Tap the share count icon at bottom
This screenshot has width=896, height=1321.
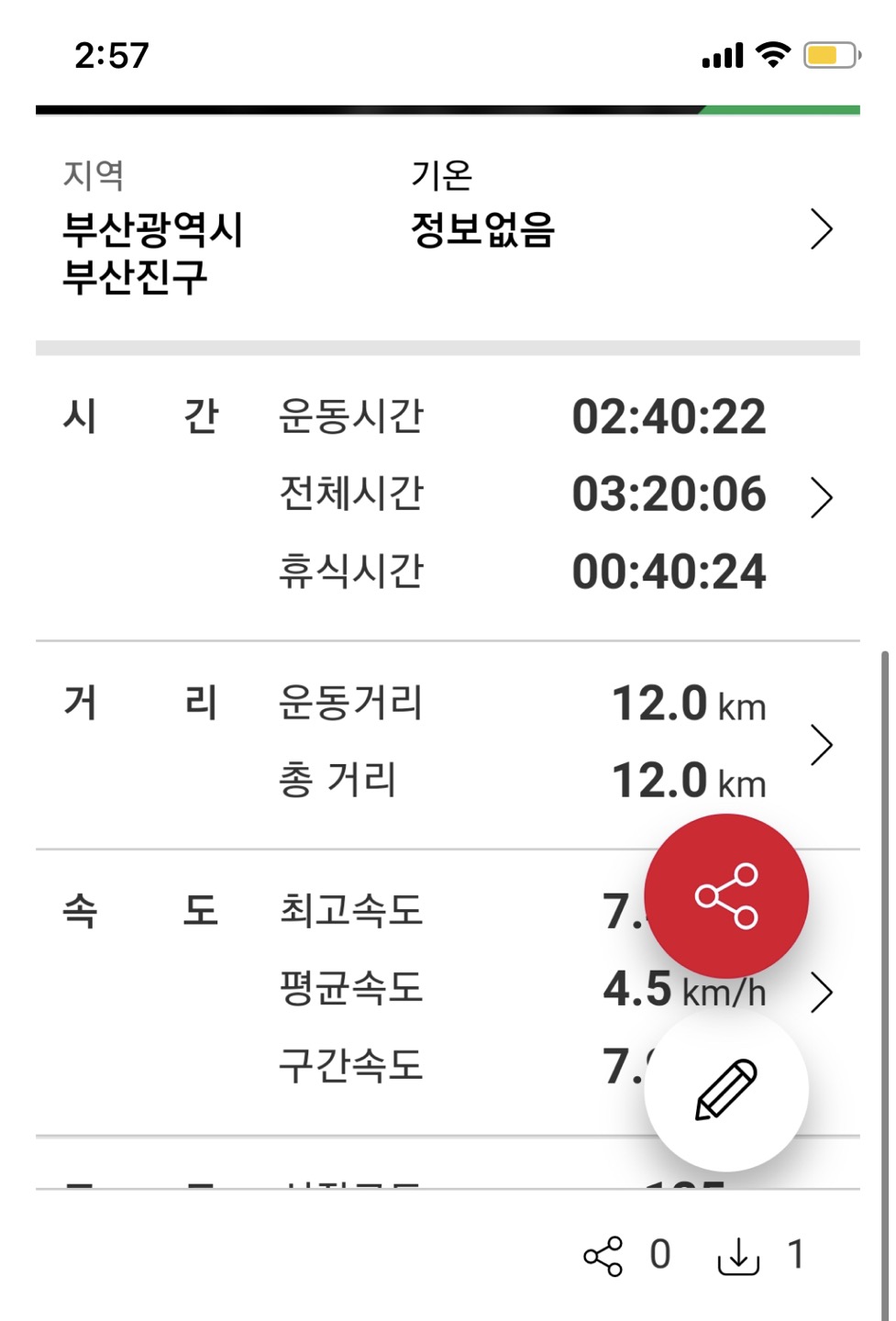point(603,1256)
